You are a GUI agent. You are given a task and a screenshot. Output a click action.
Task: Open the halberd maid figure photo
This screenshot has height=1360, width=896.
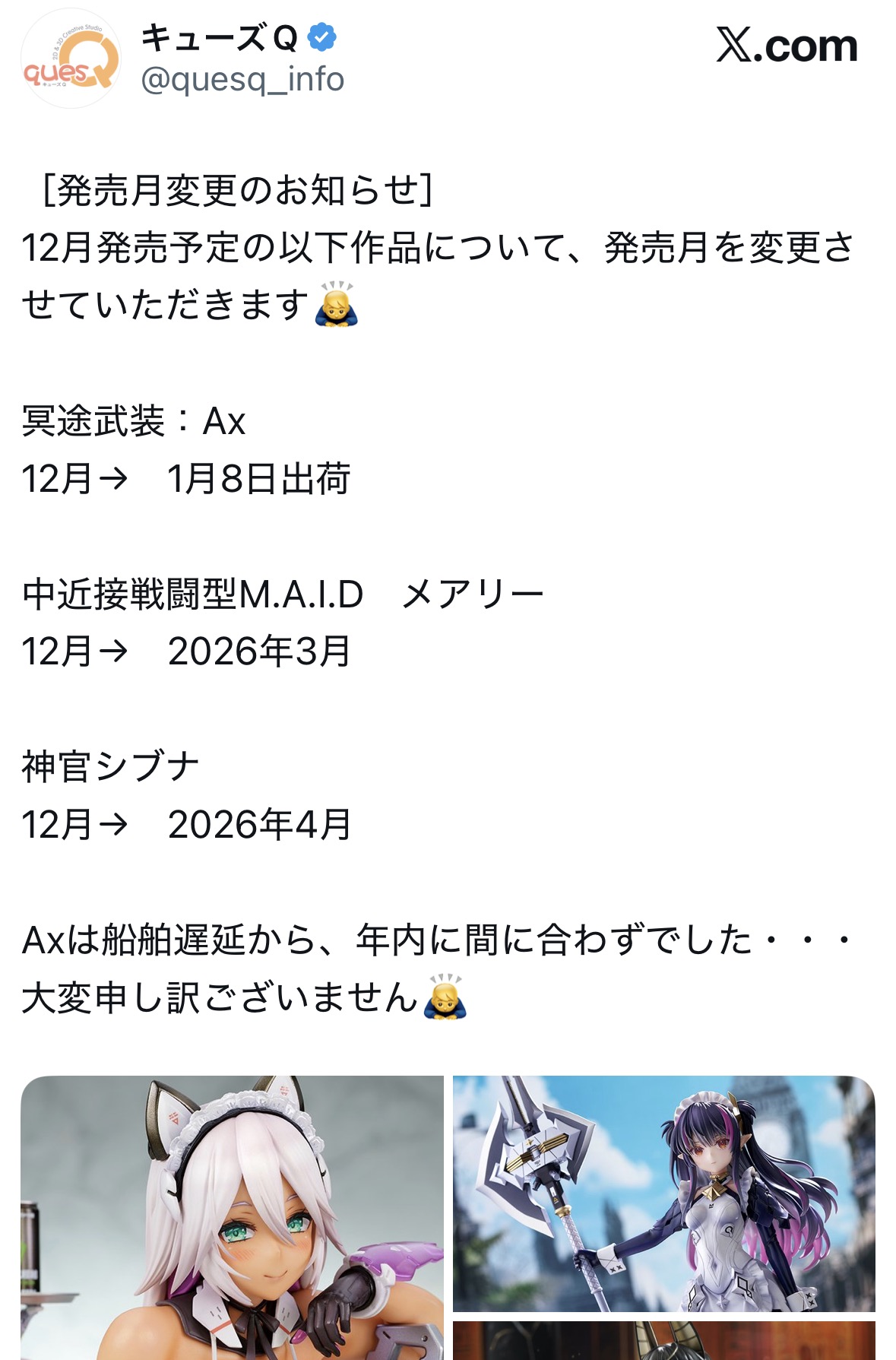(663, 1193)
